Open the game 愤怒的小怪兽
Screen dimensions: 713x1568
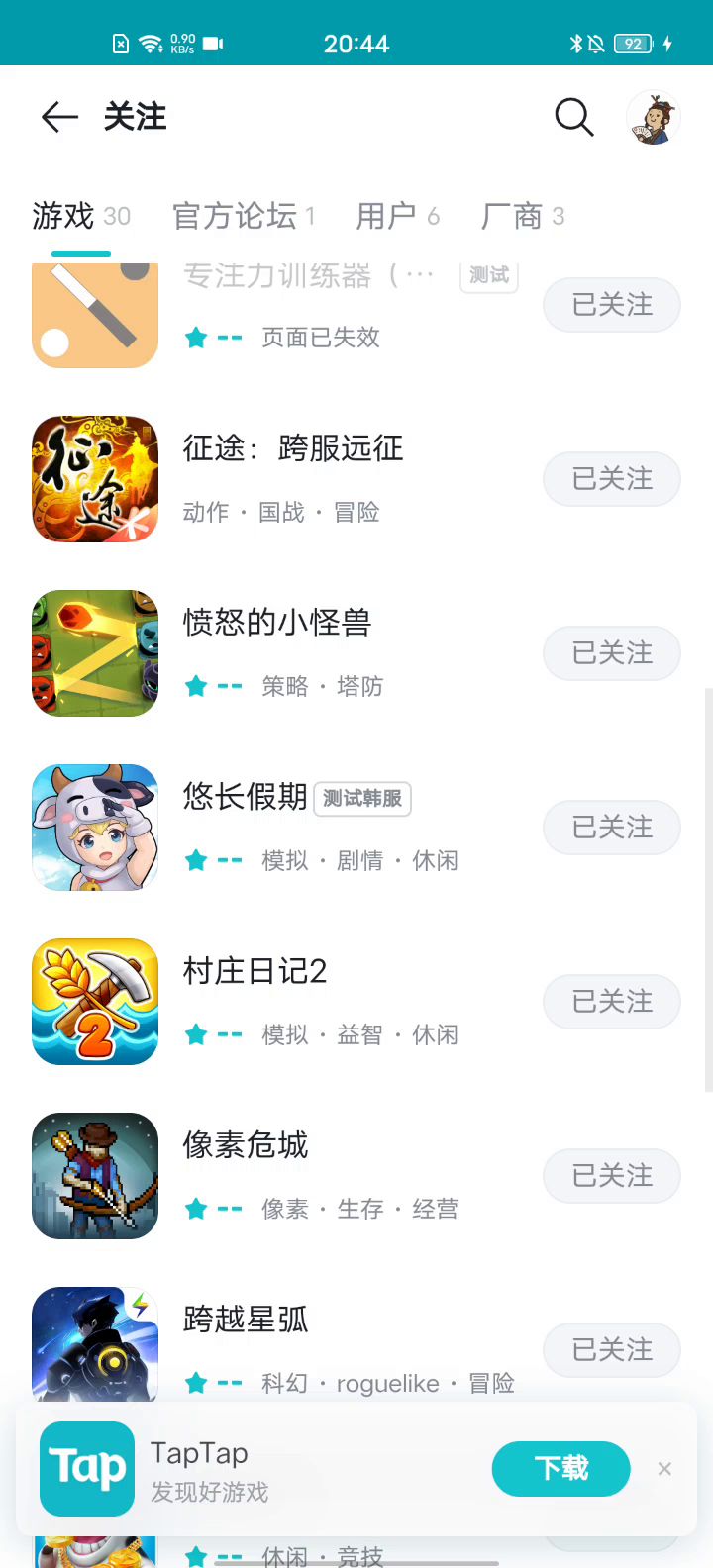pos(277,624)
